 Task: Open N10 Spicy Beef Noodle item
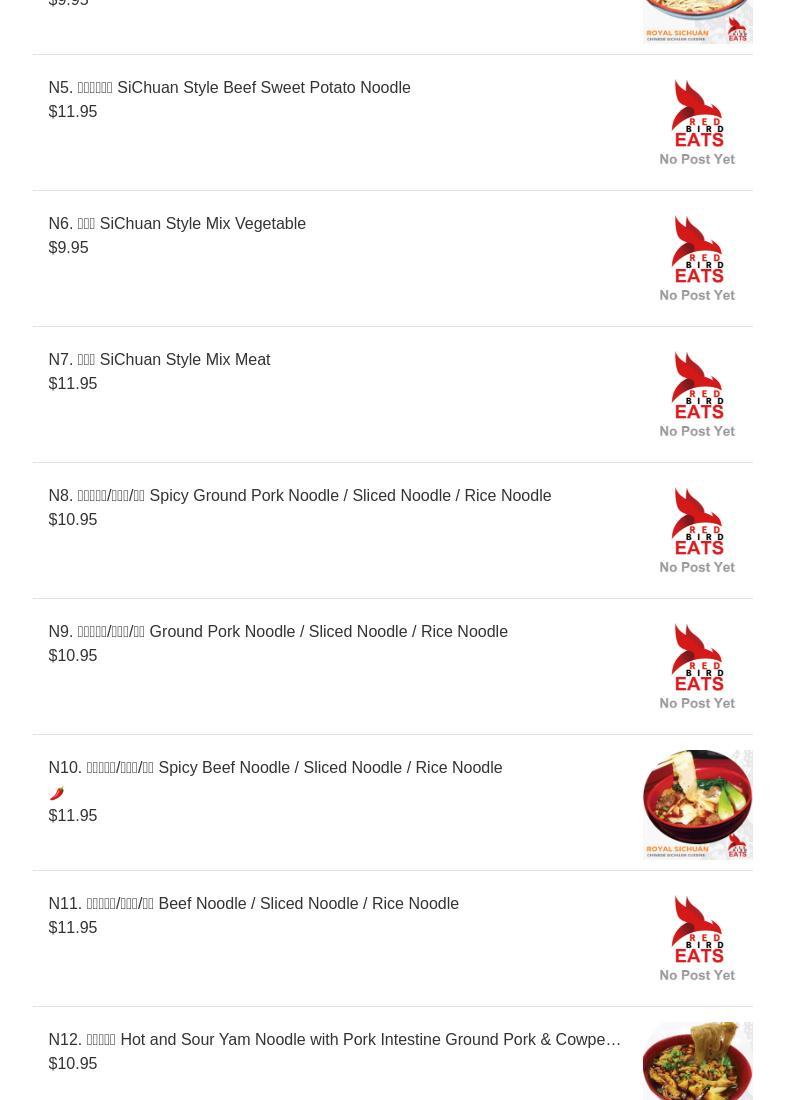point(275,768)
